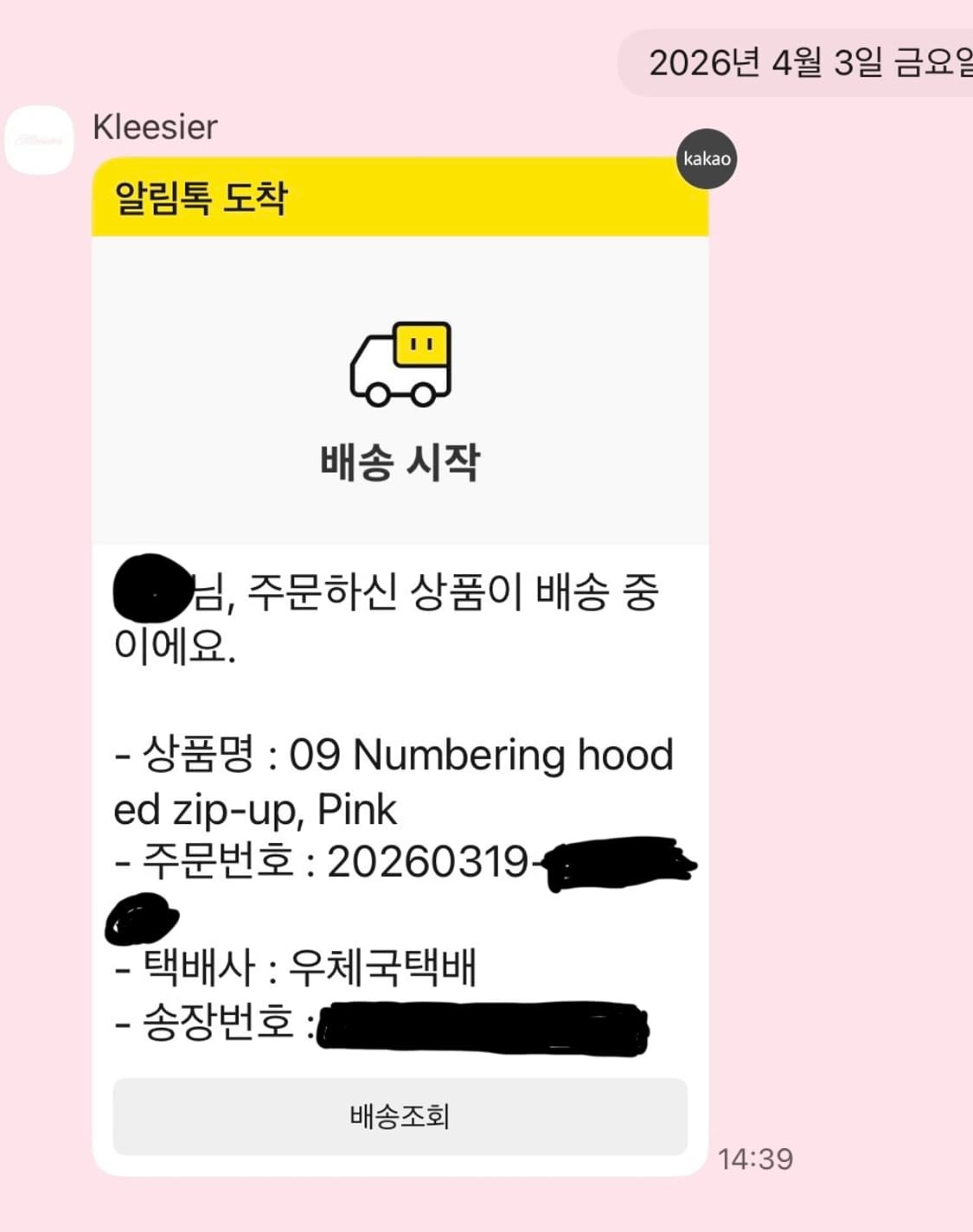Tap the kakao channel badge on the message
Viewport: 973px width, 1232px height.
click(x=706, y=158)
